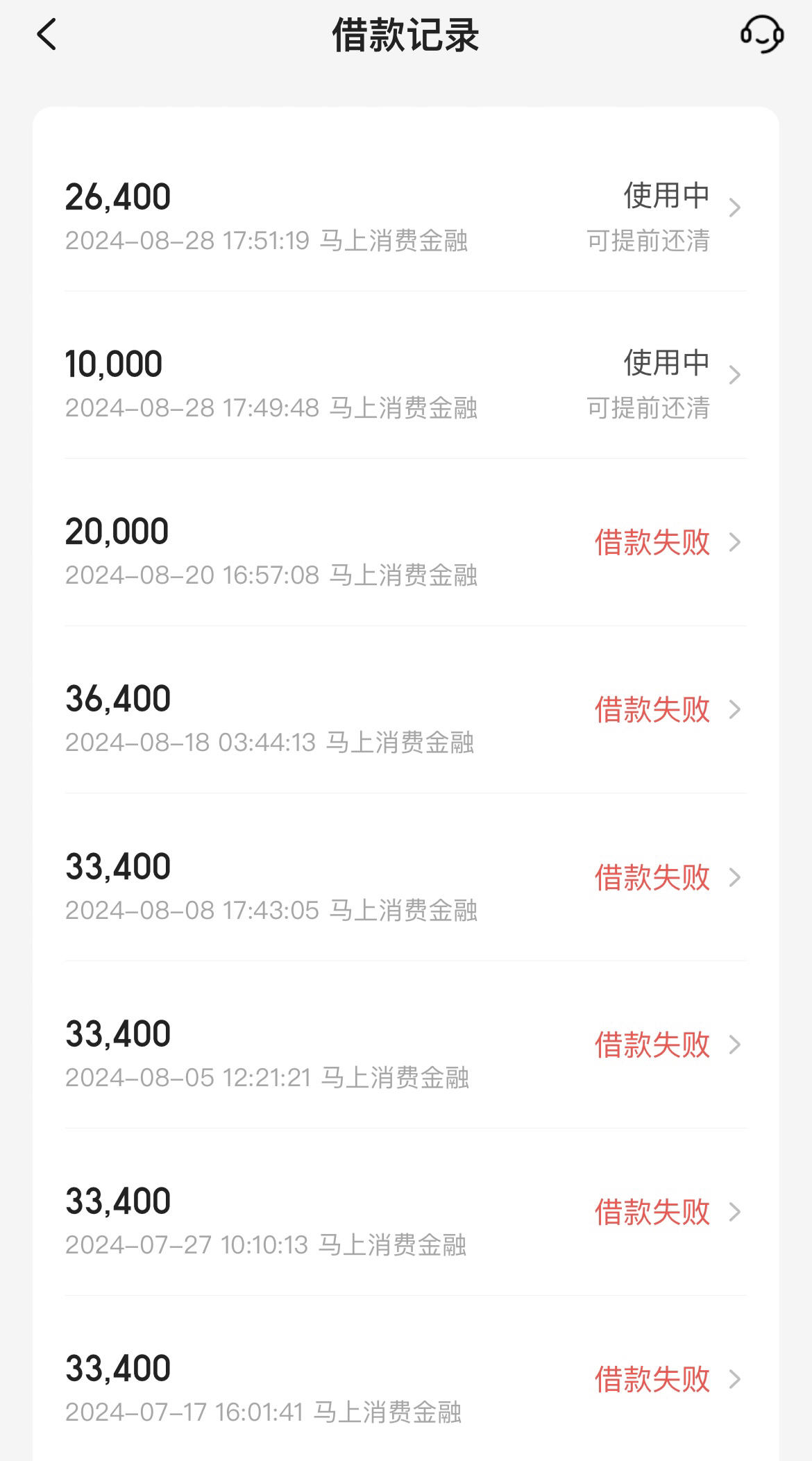View the failed 36,400 loan record
812x1461 pixels.
(406, 710)
